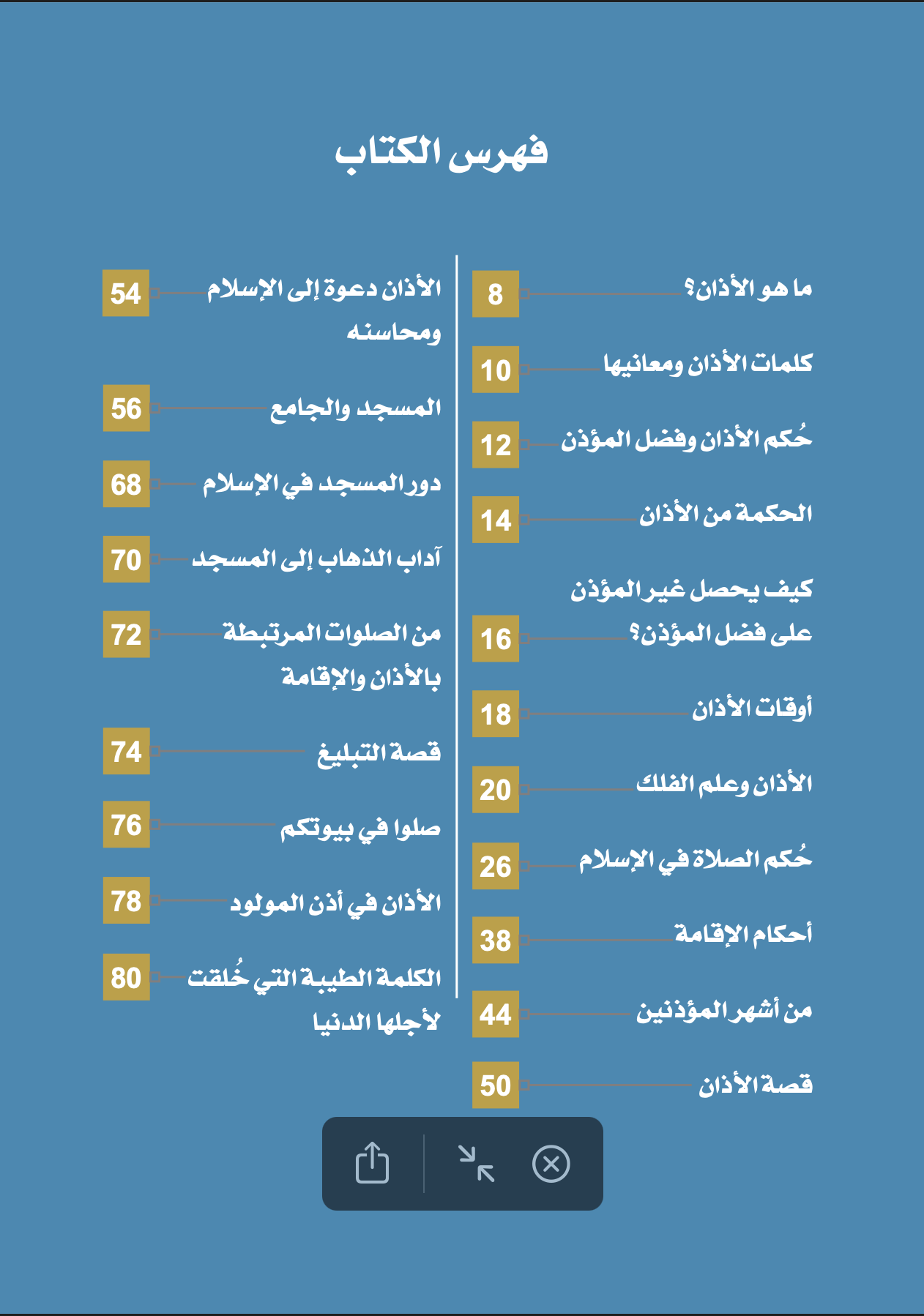
Task: Close the document viewer
Action: coord(551,1163)
